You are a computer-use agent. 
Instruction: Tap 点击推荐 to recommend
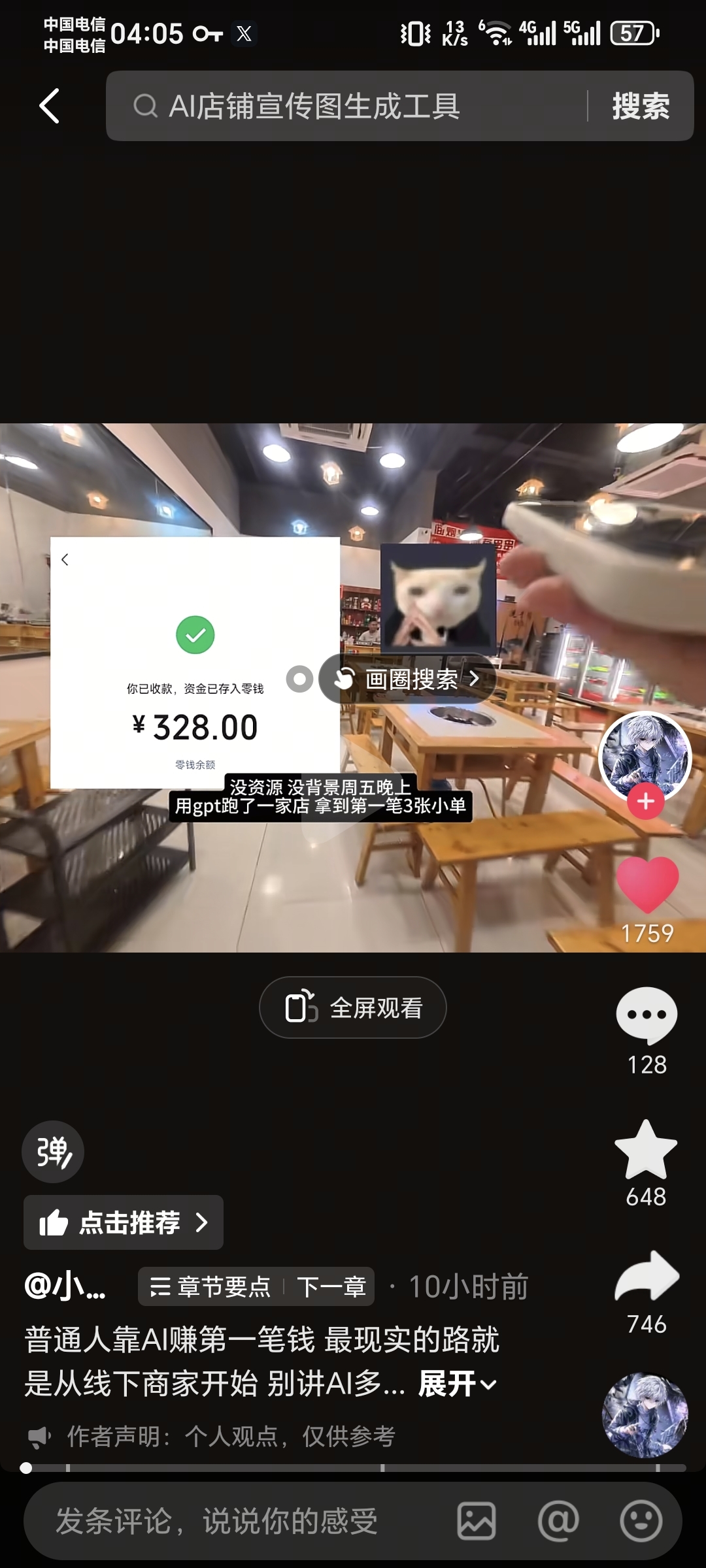[x=124, y=1222]
